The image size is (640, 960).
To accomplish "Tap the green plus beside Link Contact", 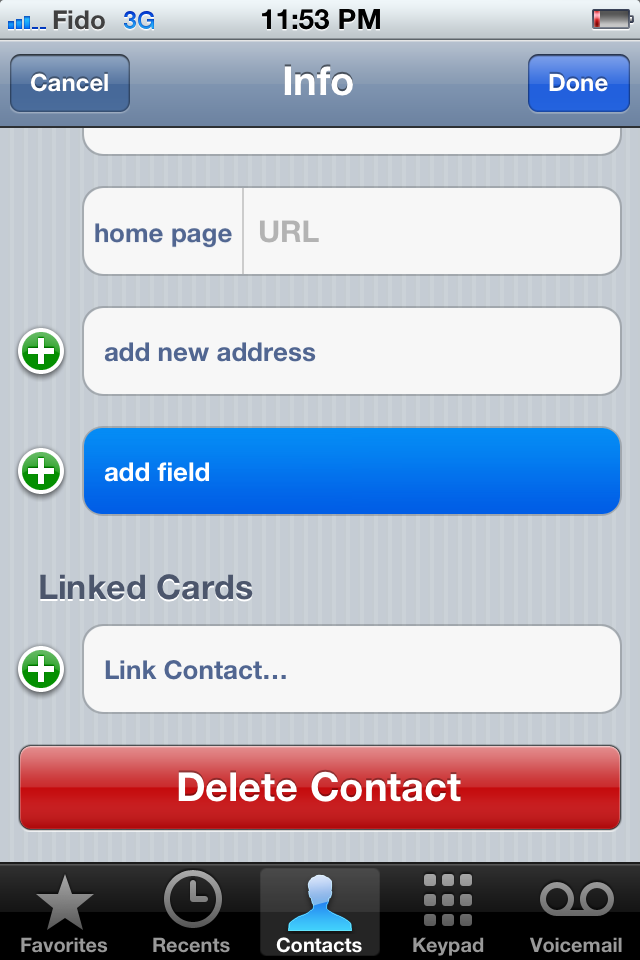I will pyautogui.click(x=41, y=670).
